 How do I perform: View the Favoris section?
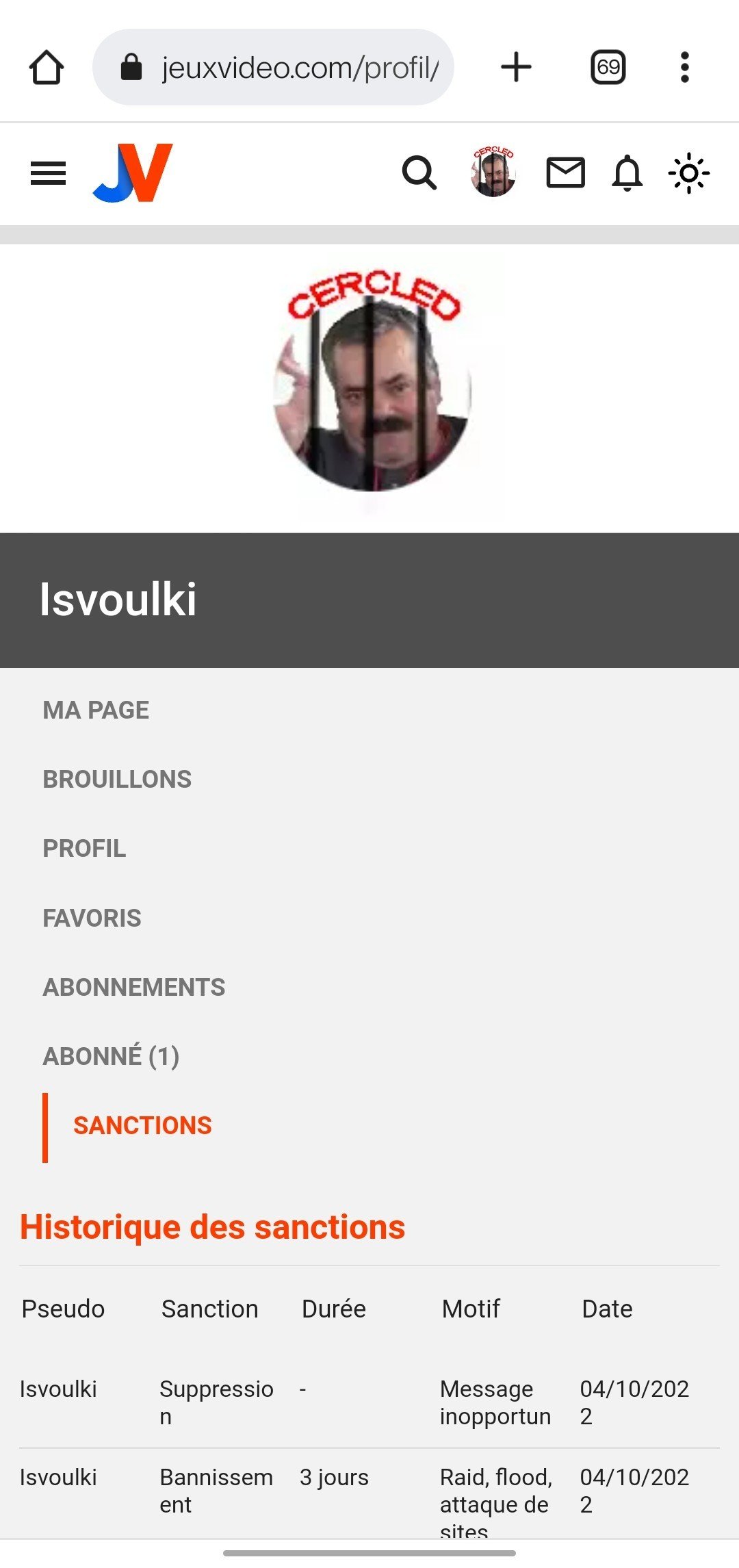[92, 918]
